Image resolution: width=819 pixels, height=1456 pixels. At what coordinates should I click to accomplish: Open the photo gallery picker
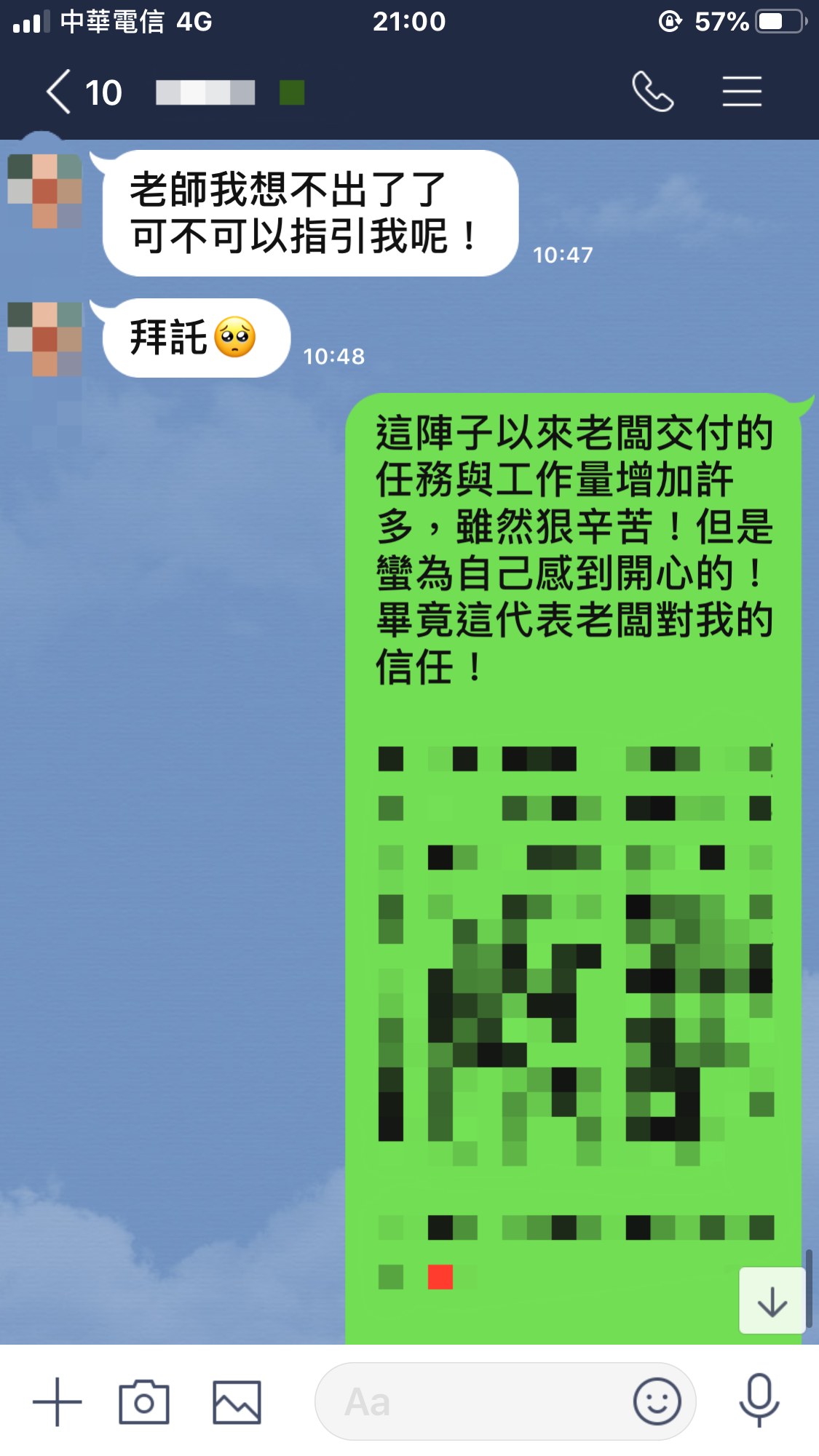[x=237, y=1401]
